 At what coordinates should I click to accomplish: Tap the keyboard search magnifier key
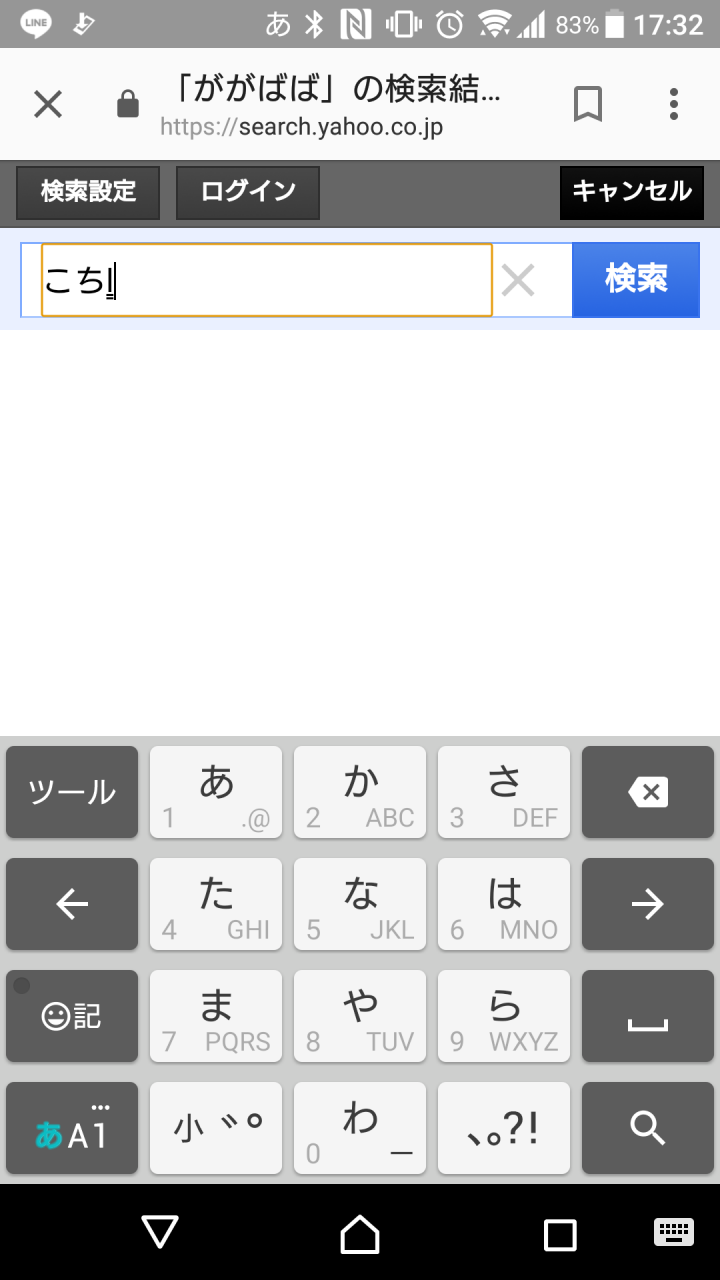(x=648, y=1128)
